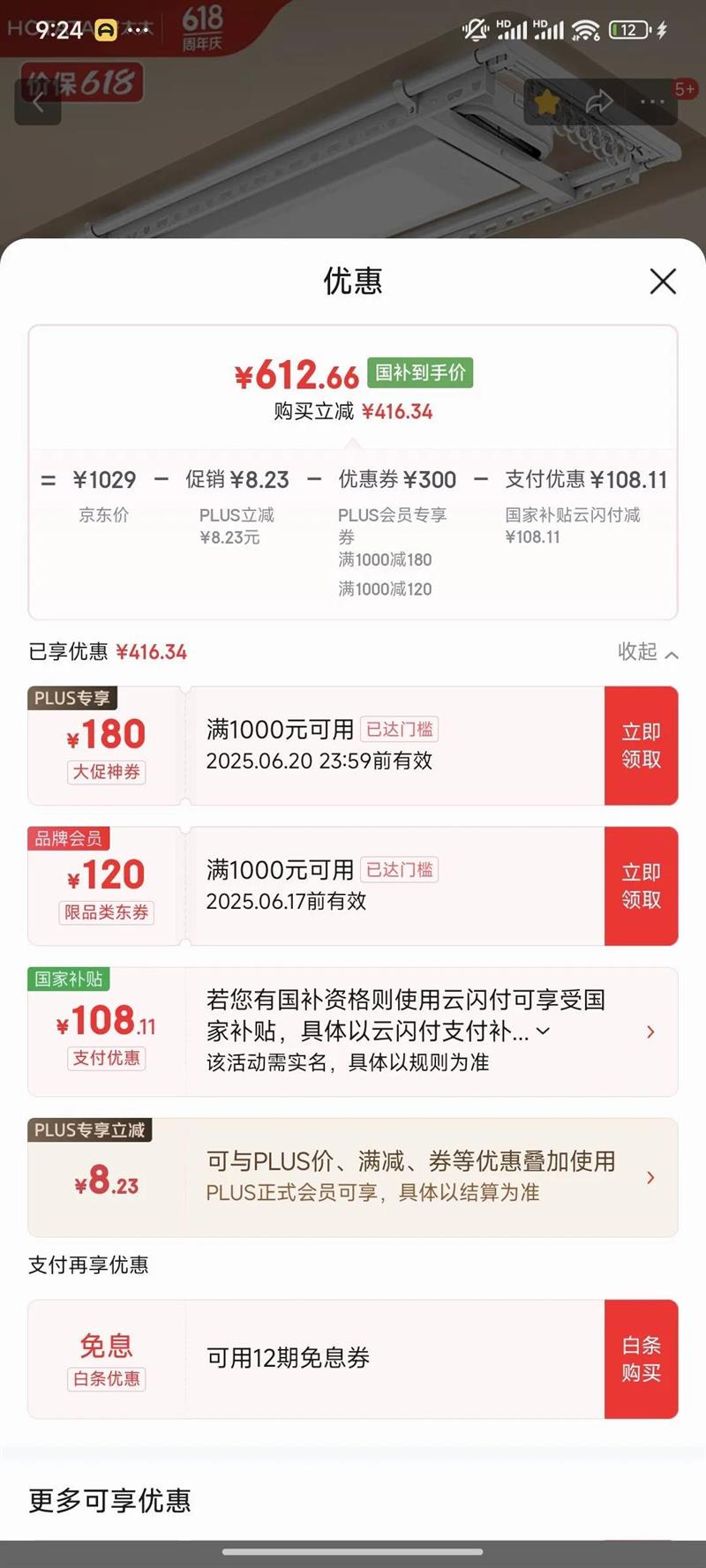Open the PLUS专享立减 ¥8.23 details
This screenshot has width=706, height=1568.
(x=650, y=1177)
